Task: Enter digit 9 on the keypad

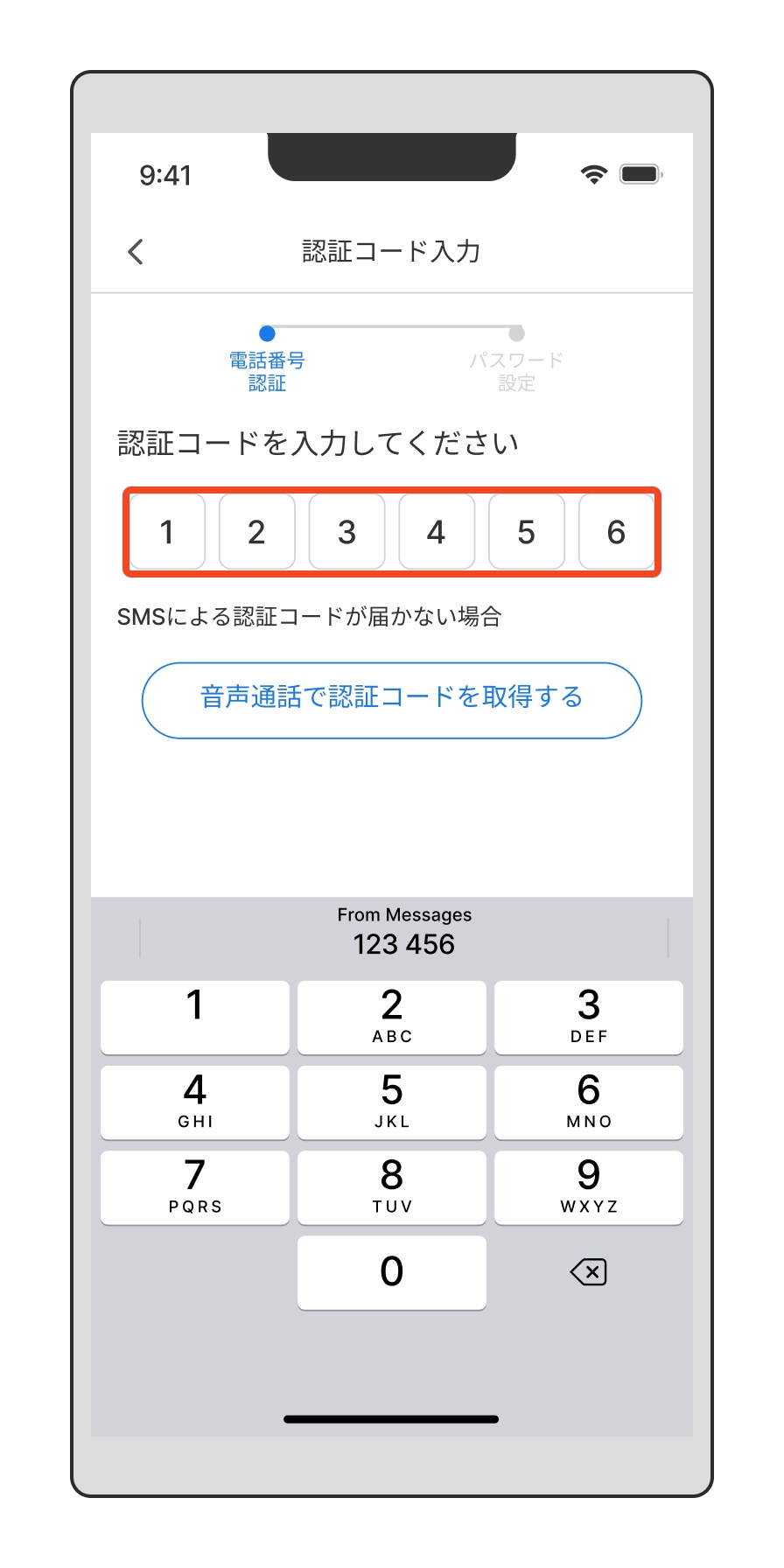Action: 588,1186
